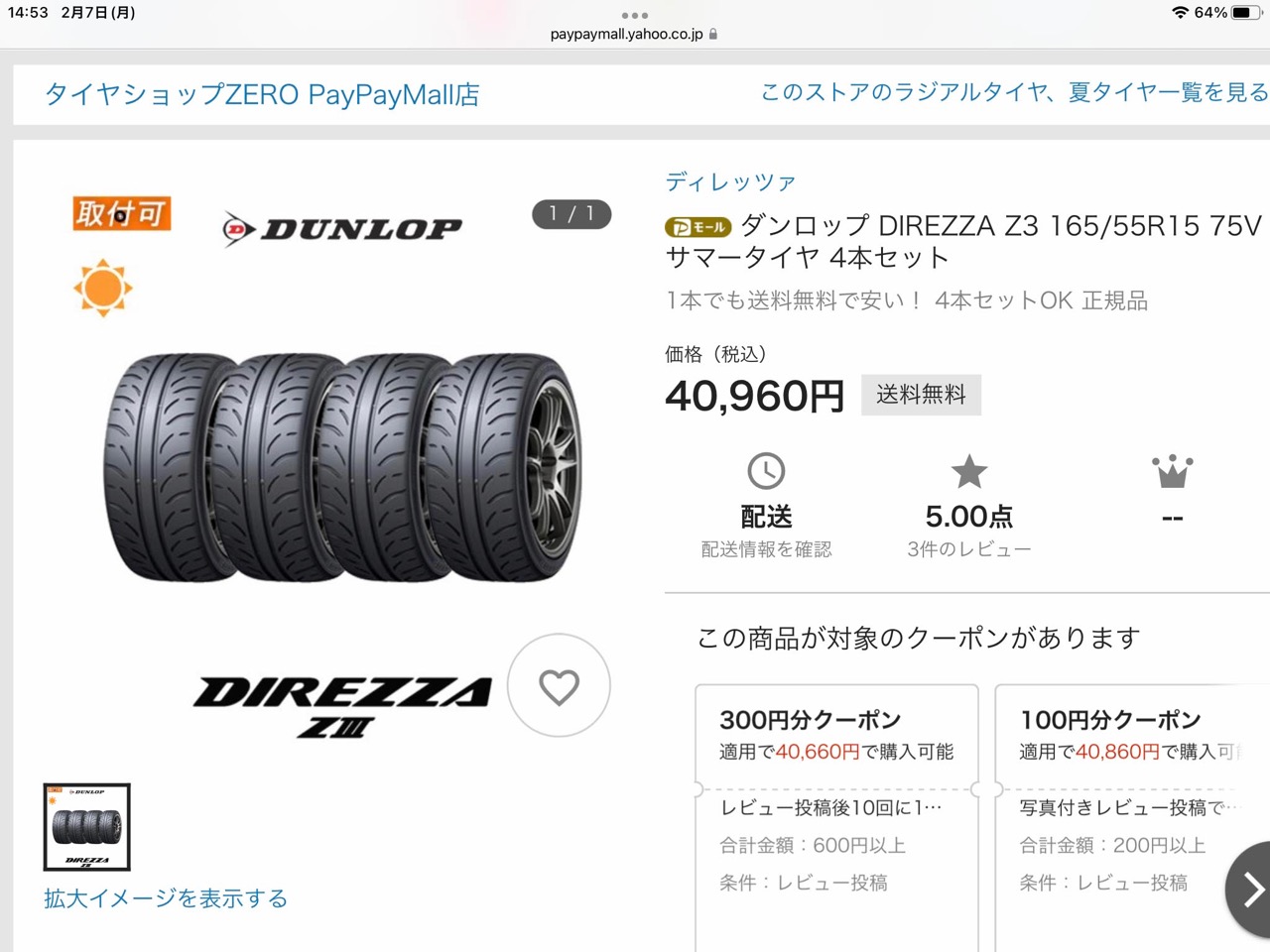
Task: Tap 拡大イメージを表示する link
Action: [x=166, y=898]
